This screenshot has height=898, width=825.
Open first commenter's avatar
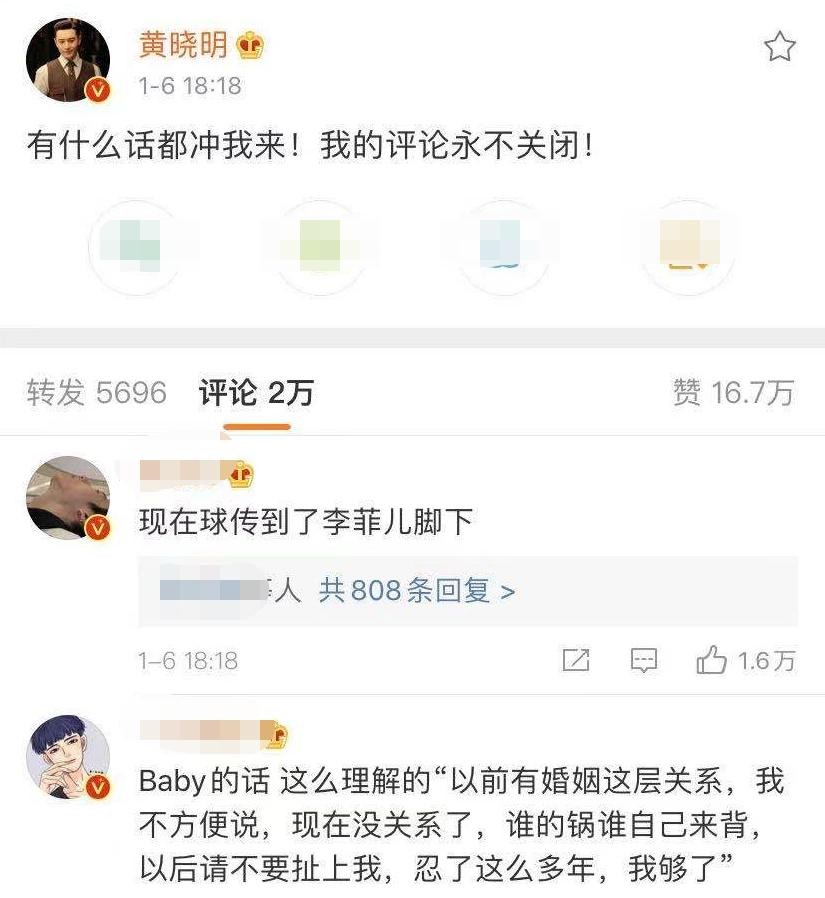[x=67, y=499]
